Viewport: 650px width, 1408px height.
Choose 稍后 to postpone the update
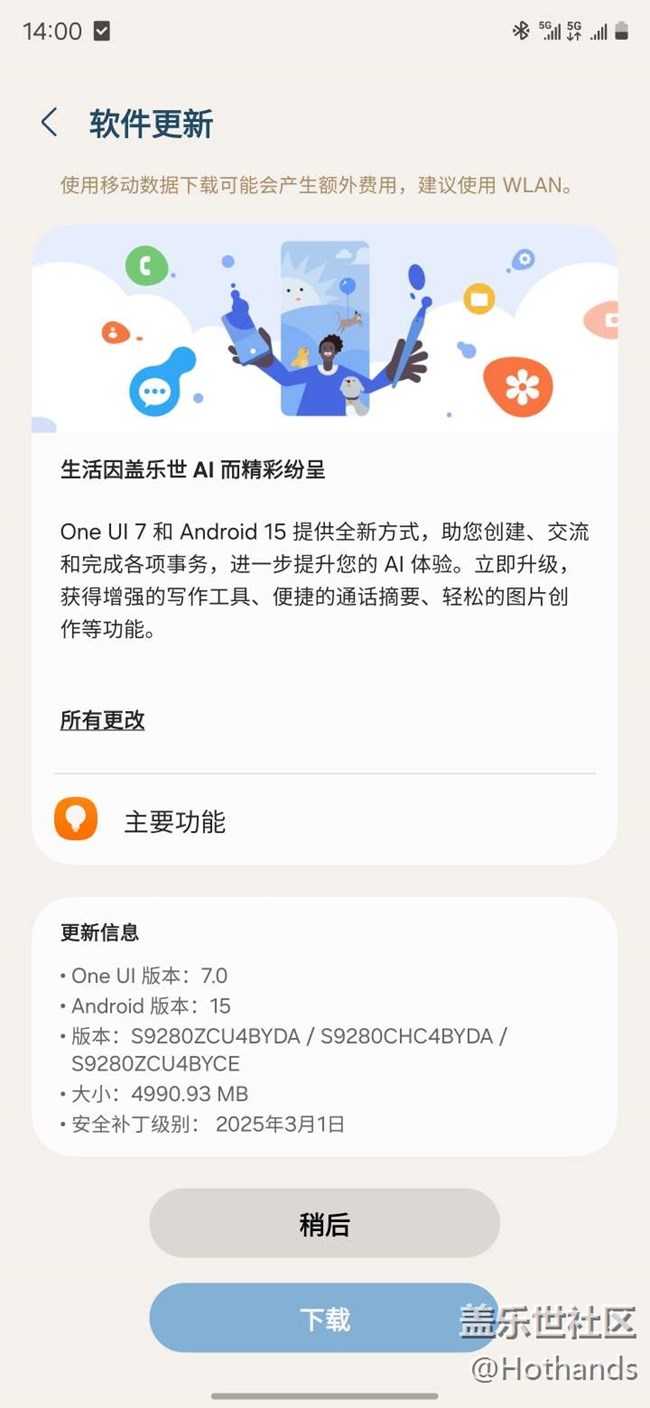[x=324, y=1223]
